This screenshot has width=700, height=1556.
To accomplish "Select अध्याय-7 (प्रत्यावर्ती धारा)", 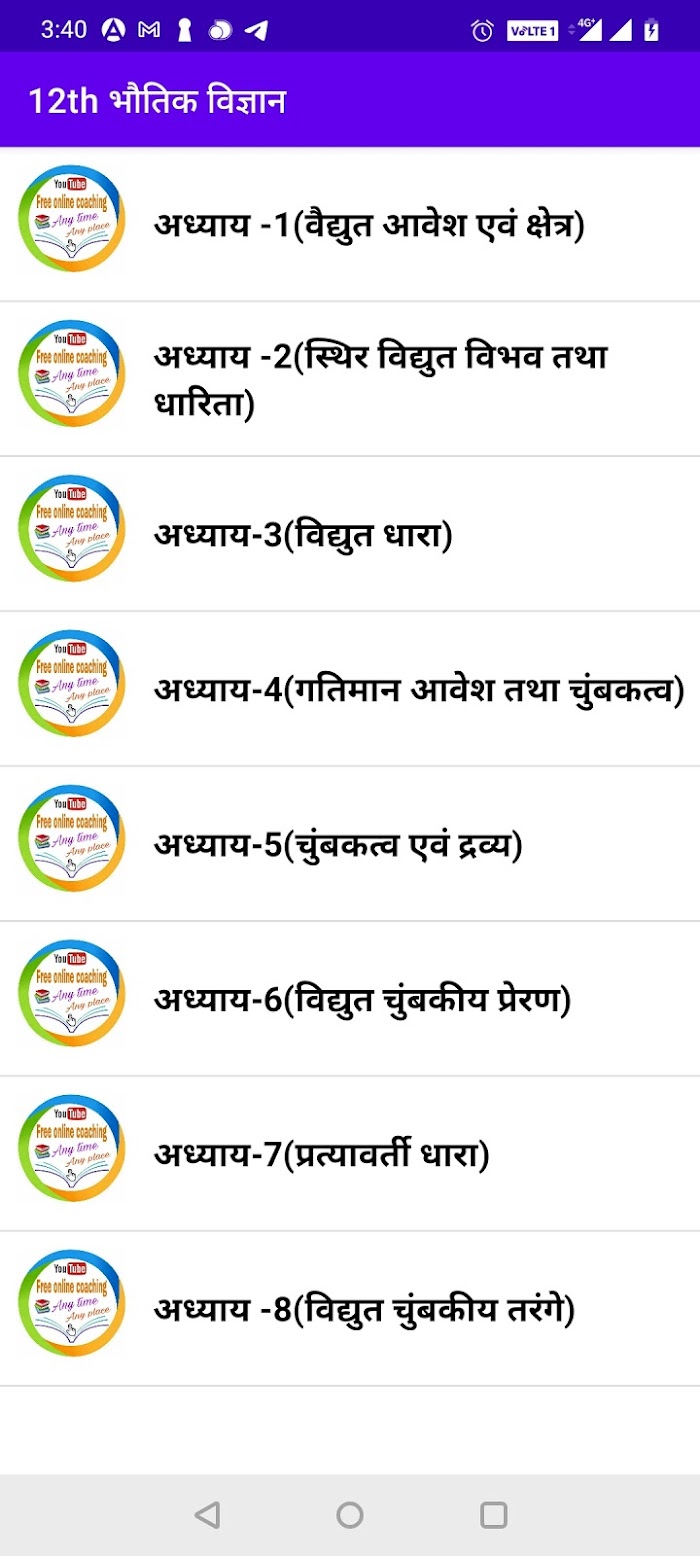I will tap(350, 1154).
